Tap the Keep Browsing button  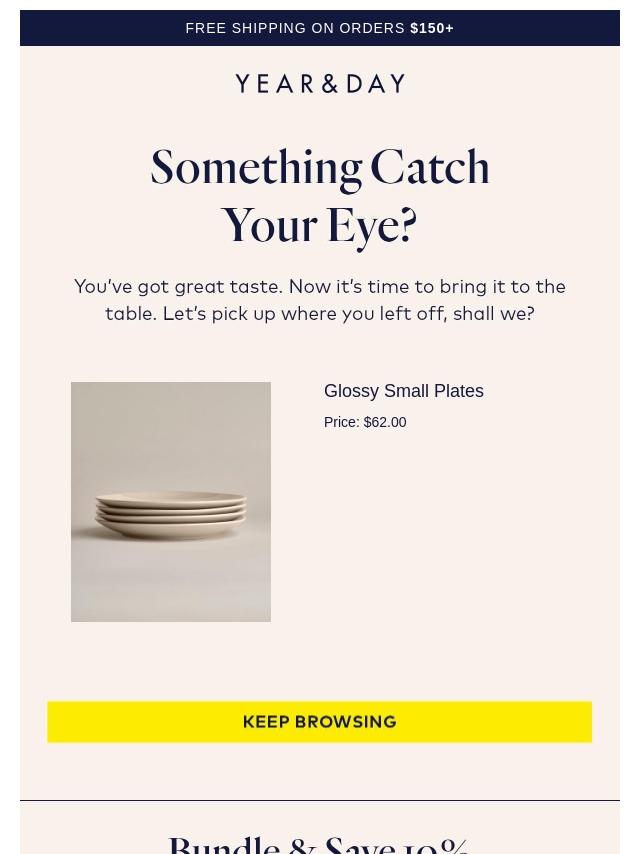(x=319, y=722)
